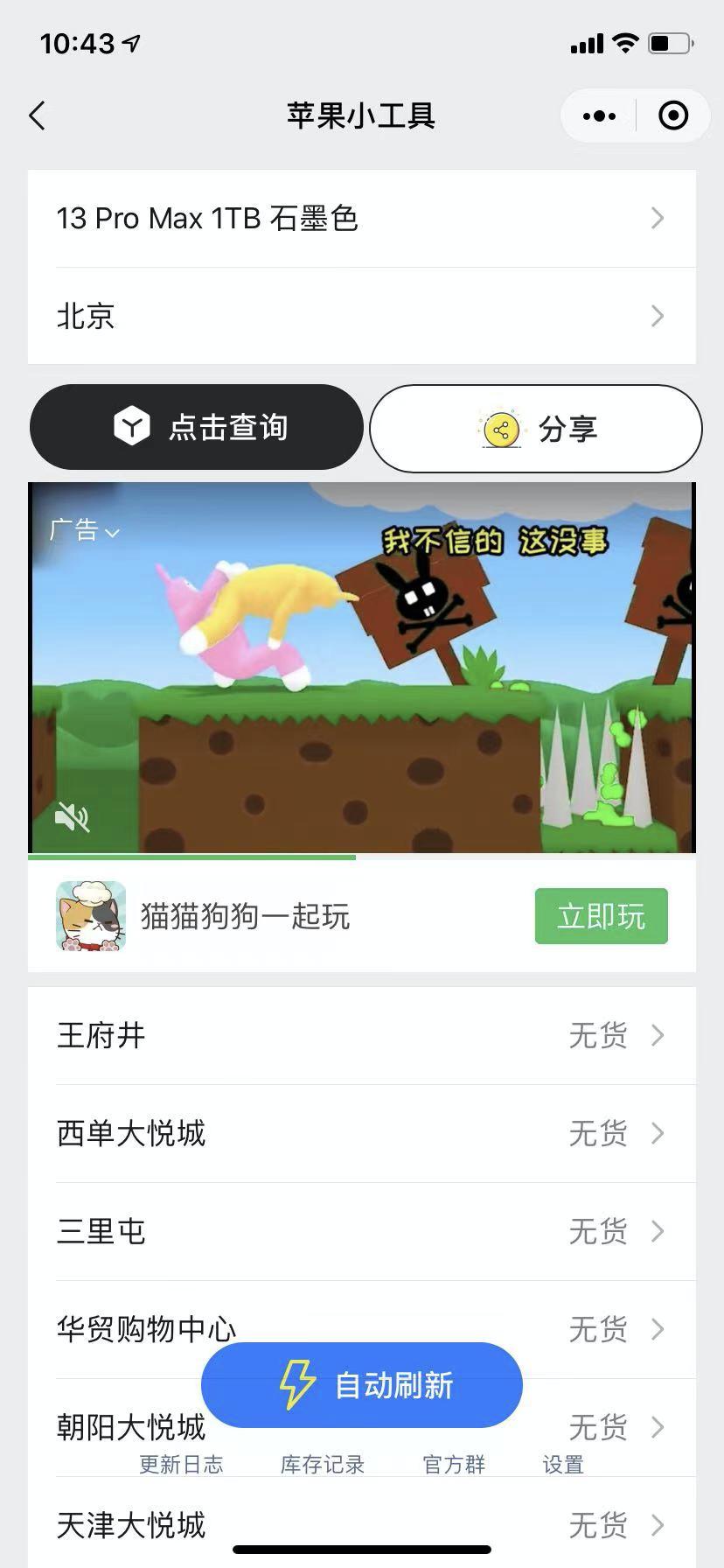Image resolution: width=724 pixels, height=1568 pixels.
Task: Share via the 分享 button
Action: pyautogui.click(x=536, y=429)
